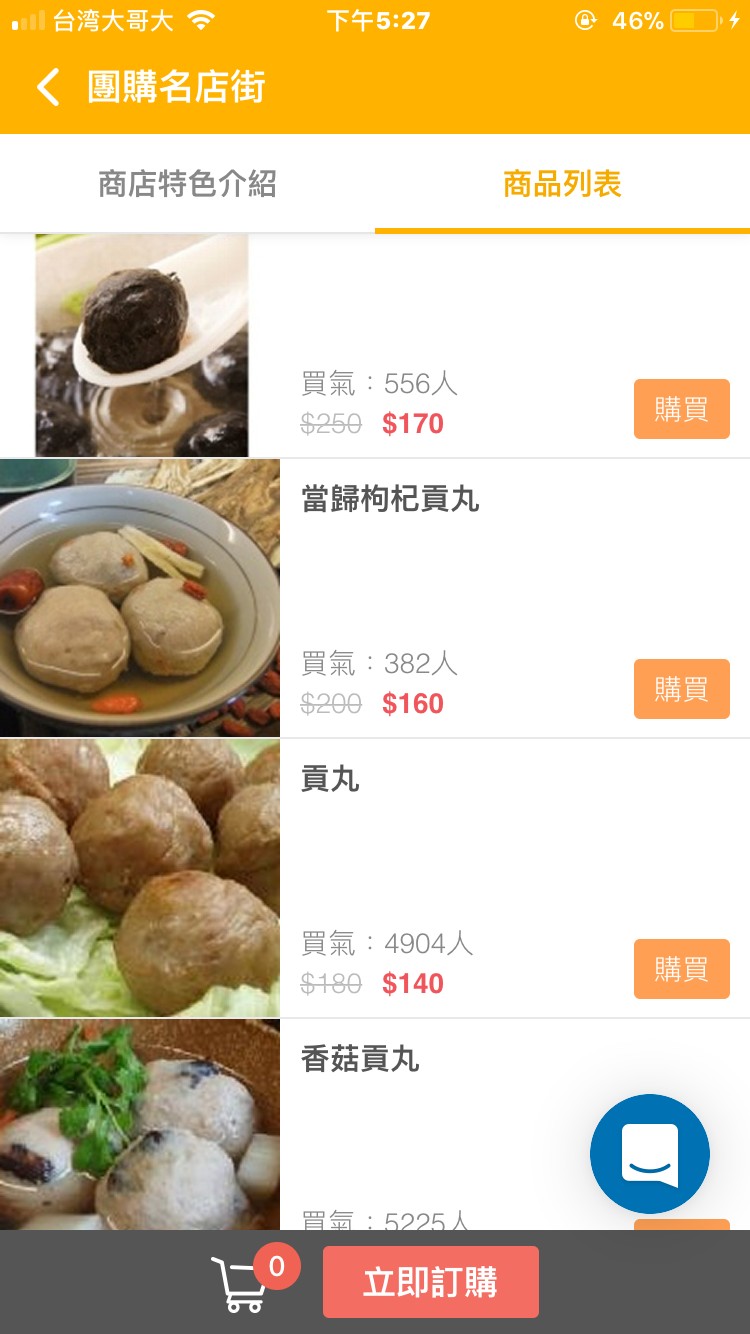
Task: Select the 商品列表 tab
Action: point(562,184)
